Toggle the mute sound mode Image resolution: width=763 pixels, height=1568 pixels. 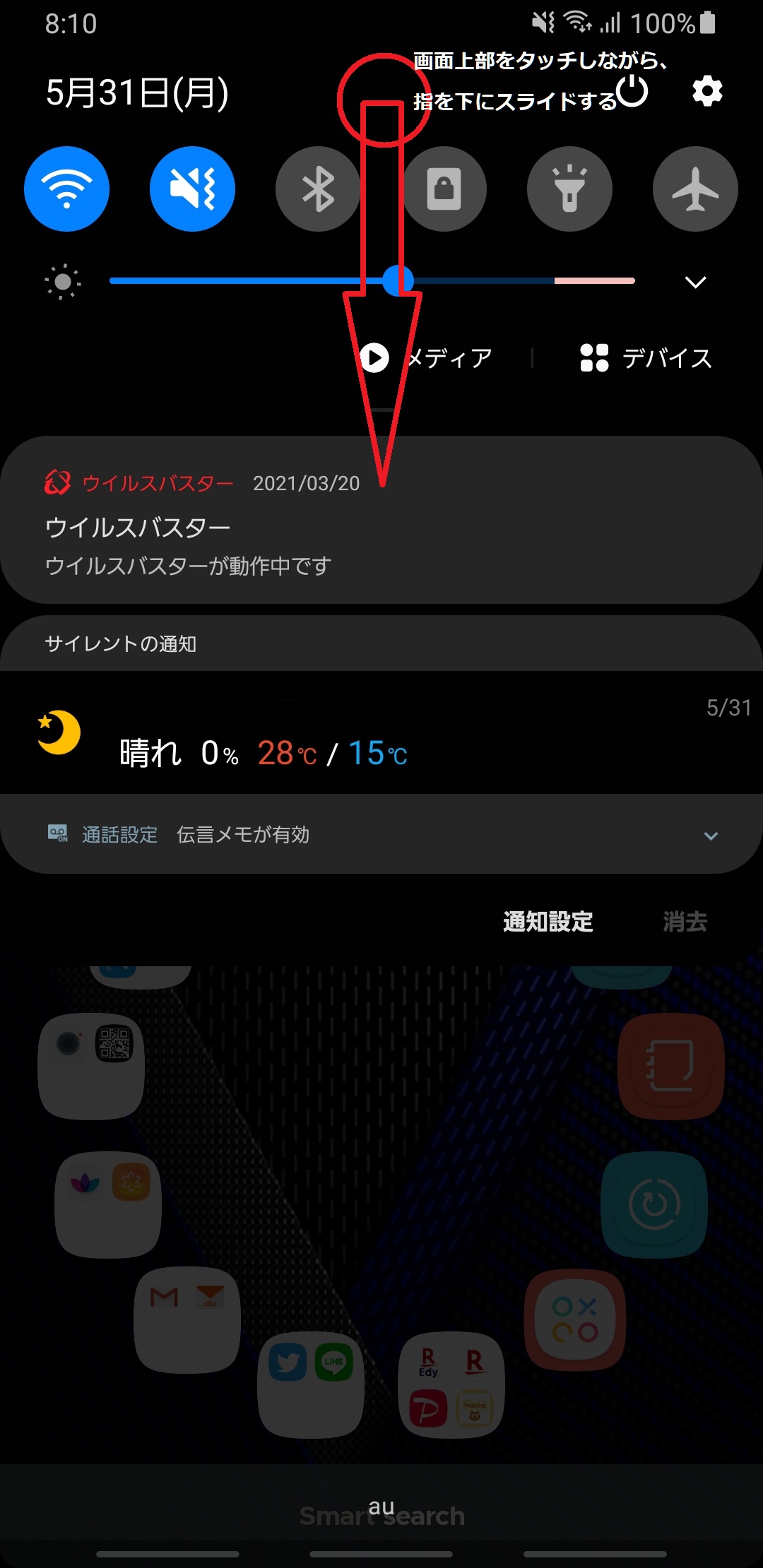[192, 189]
